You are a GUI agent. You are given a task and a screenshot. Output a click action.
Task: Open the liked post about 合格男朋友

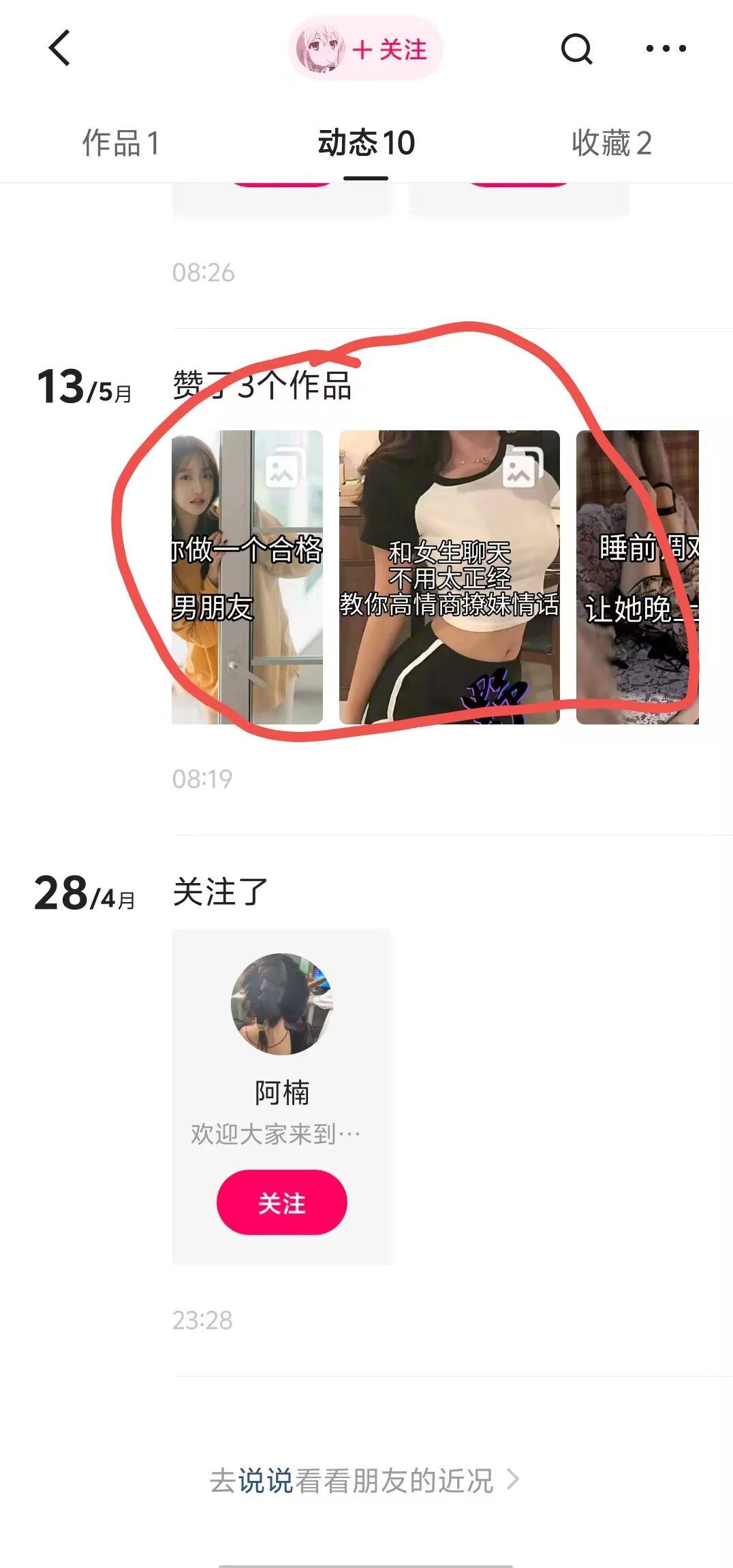[247, 577]
